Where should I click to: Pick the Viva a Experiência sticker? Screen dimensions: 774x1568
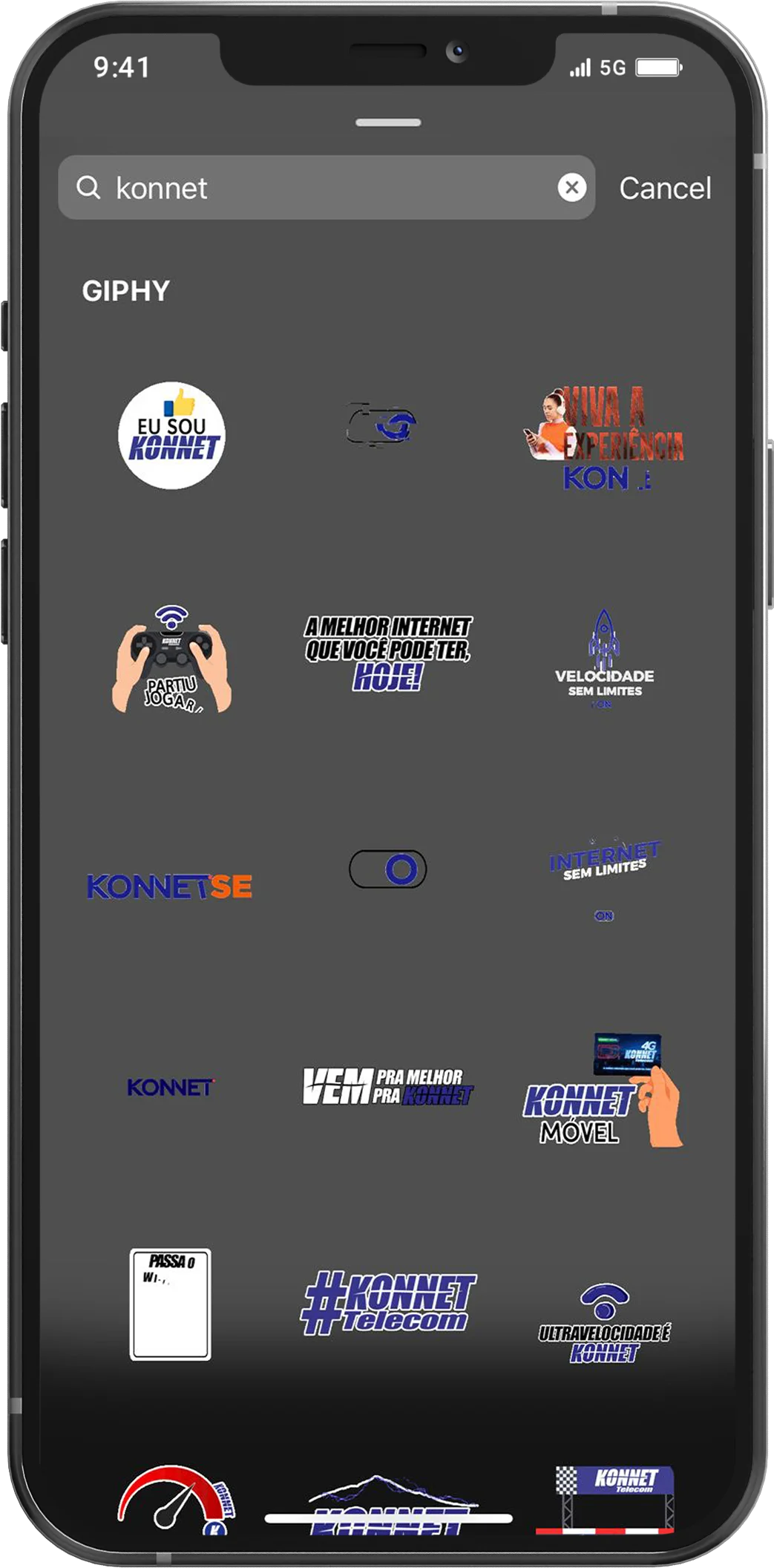pos(605,438)
